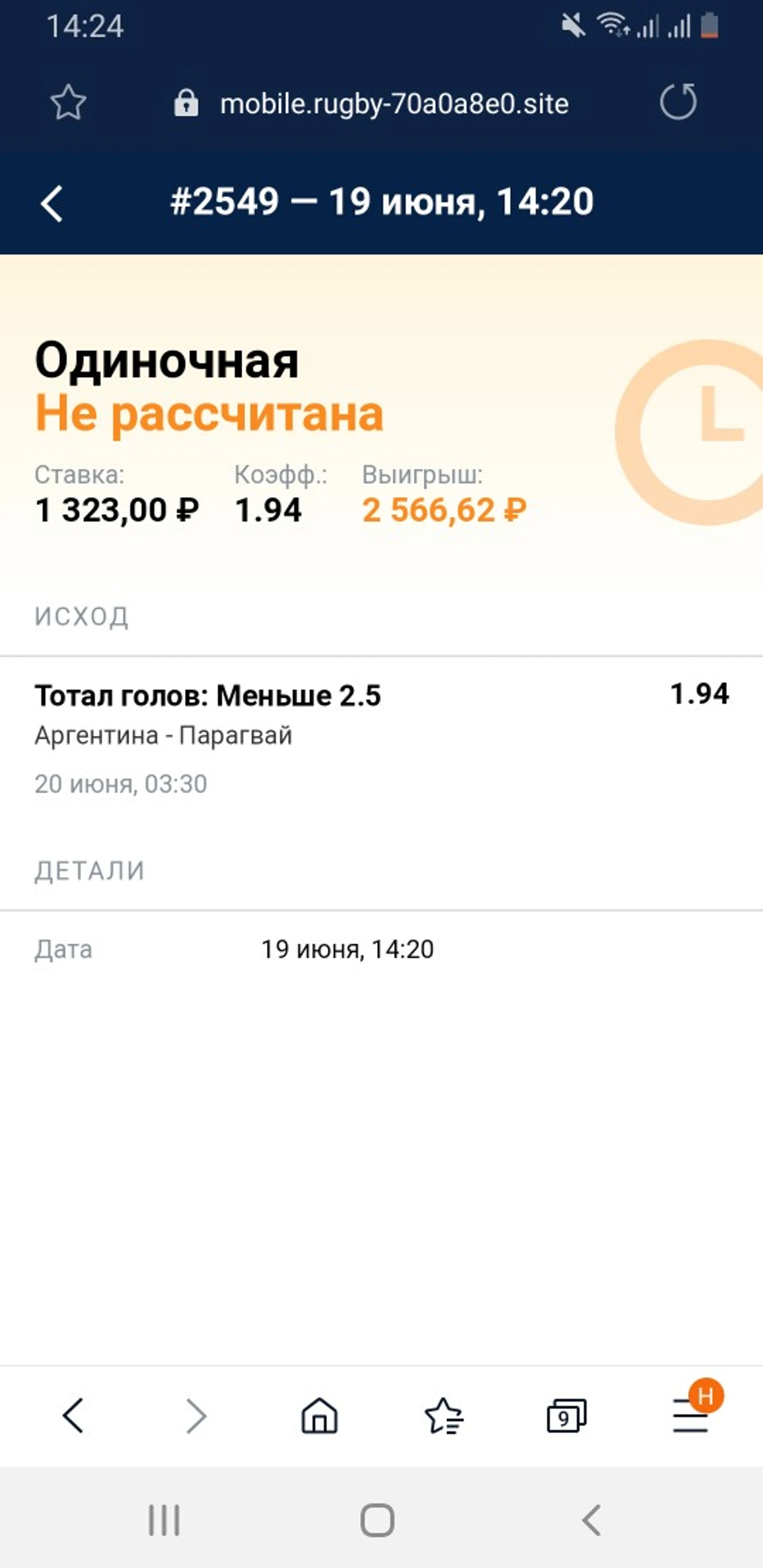Open the bookmarks list

(x=444, y=1416)
